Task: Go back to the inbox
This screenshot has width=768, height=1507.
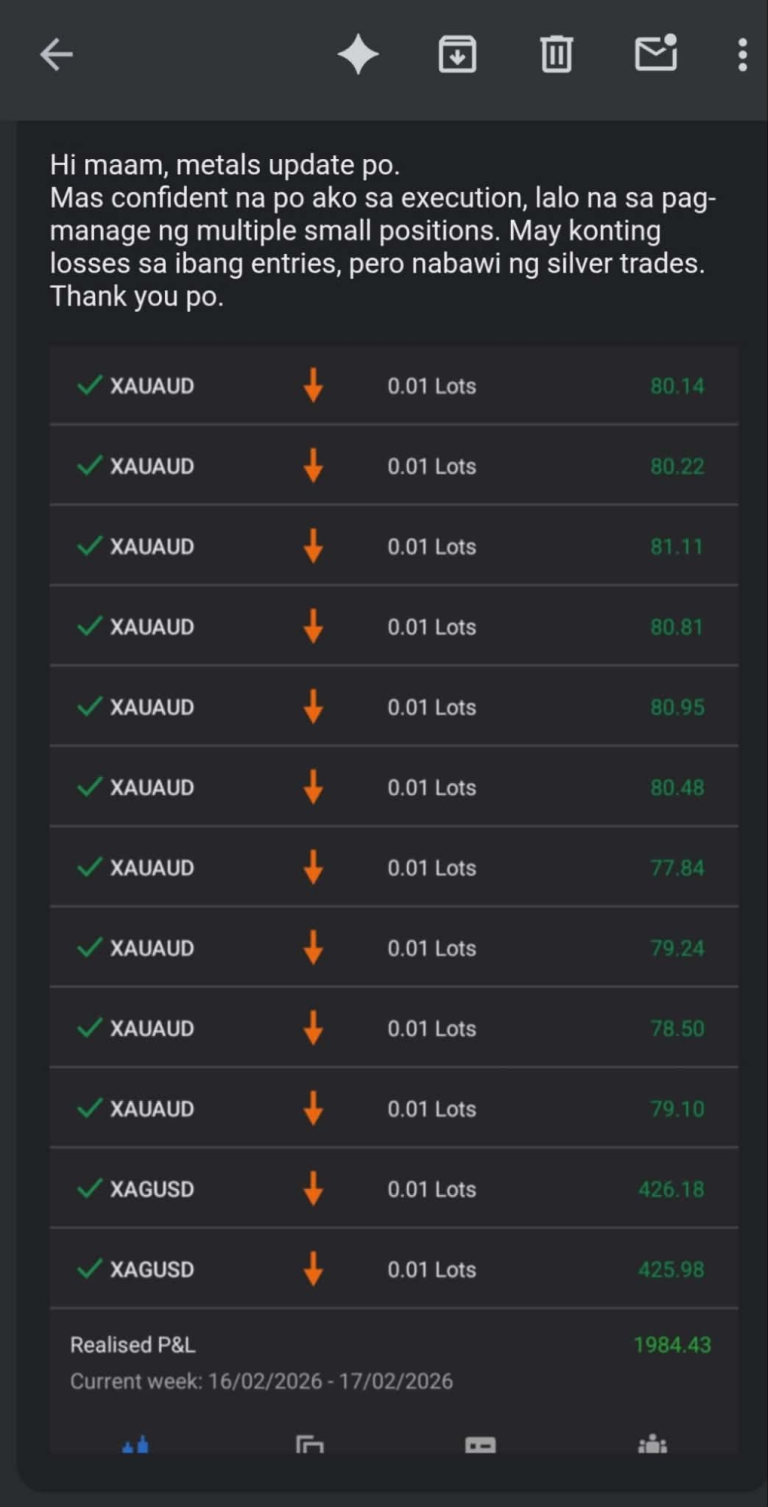Action: point(56,55)
